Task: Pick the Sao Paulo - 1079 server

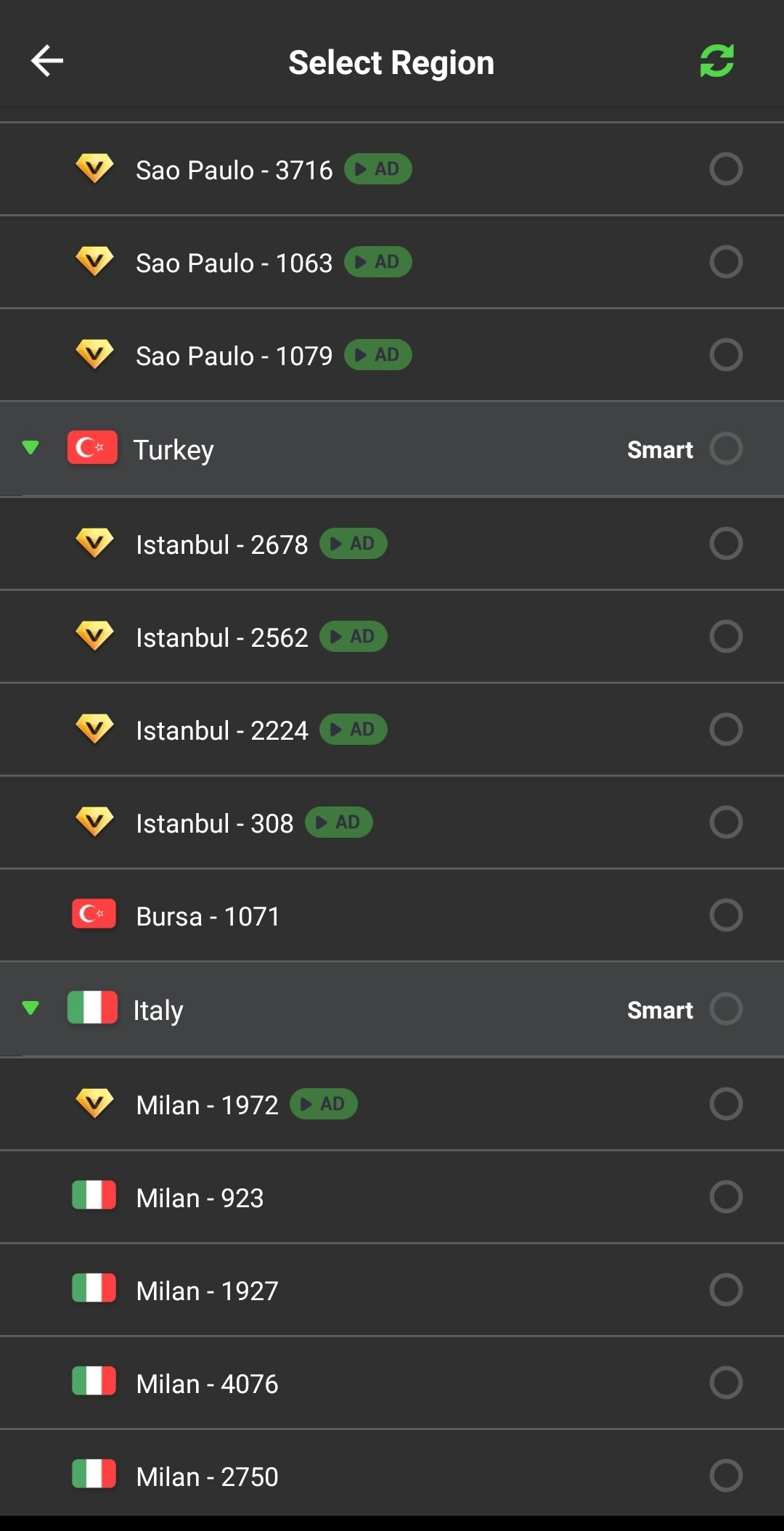Action: coord(392,355)
